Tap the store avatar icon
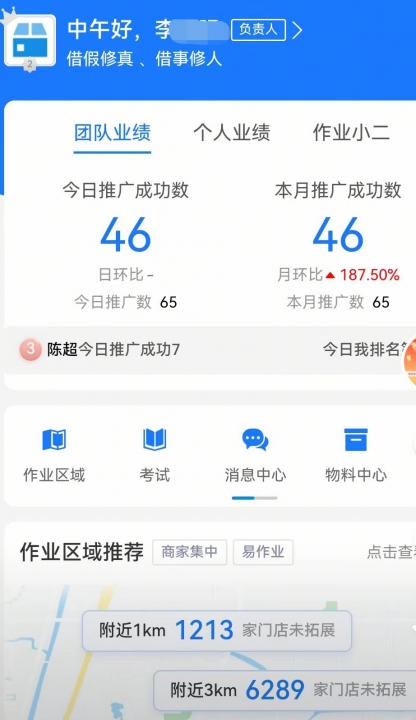Image resolution: width=416 pixels, height=720 pixels. pyautogui.click(x=30, y=40)
